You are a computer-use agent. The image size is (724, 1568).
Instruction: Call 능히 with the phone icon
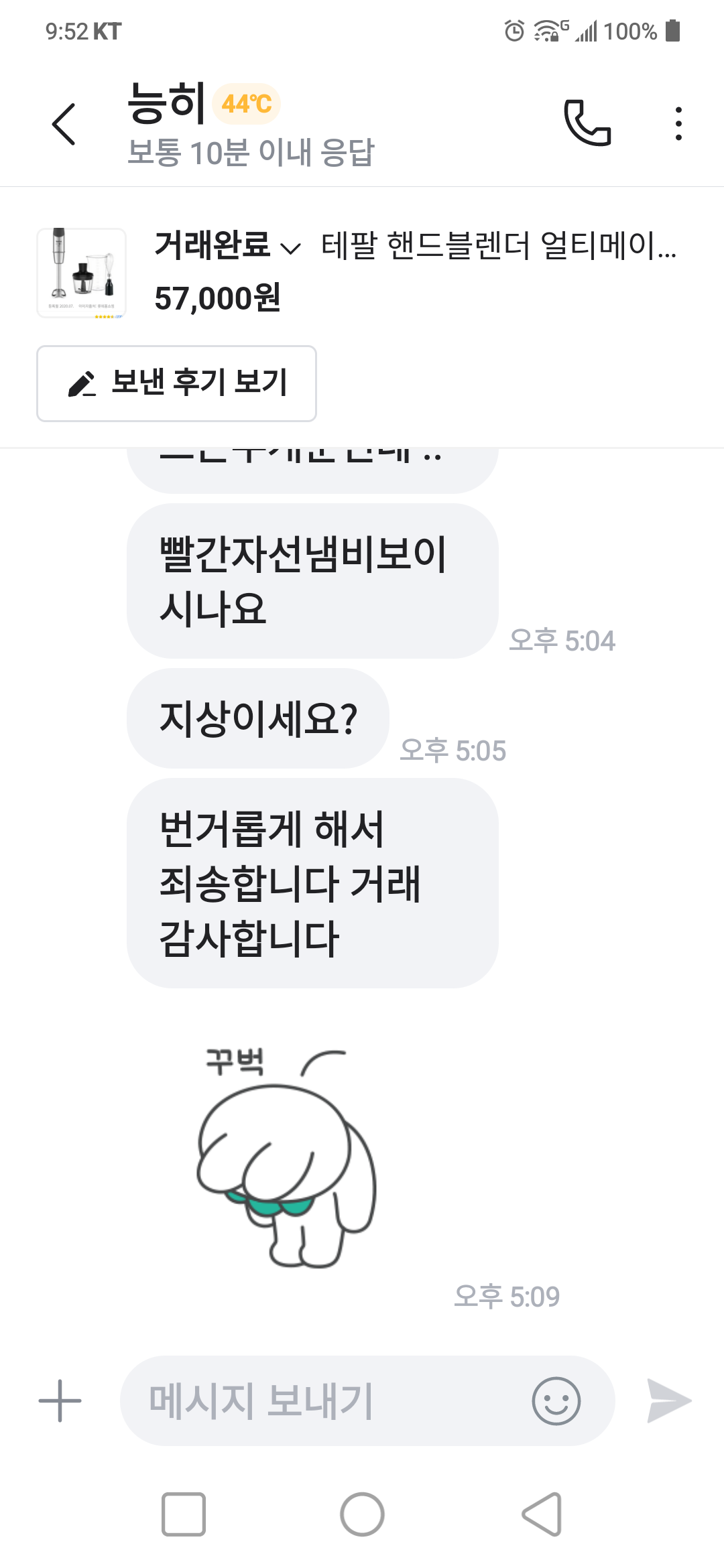point(587,123)
